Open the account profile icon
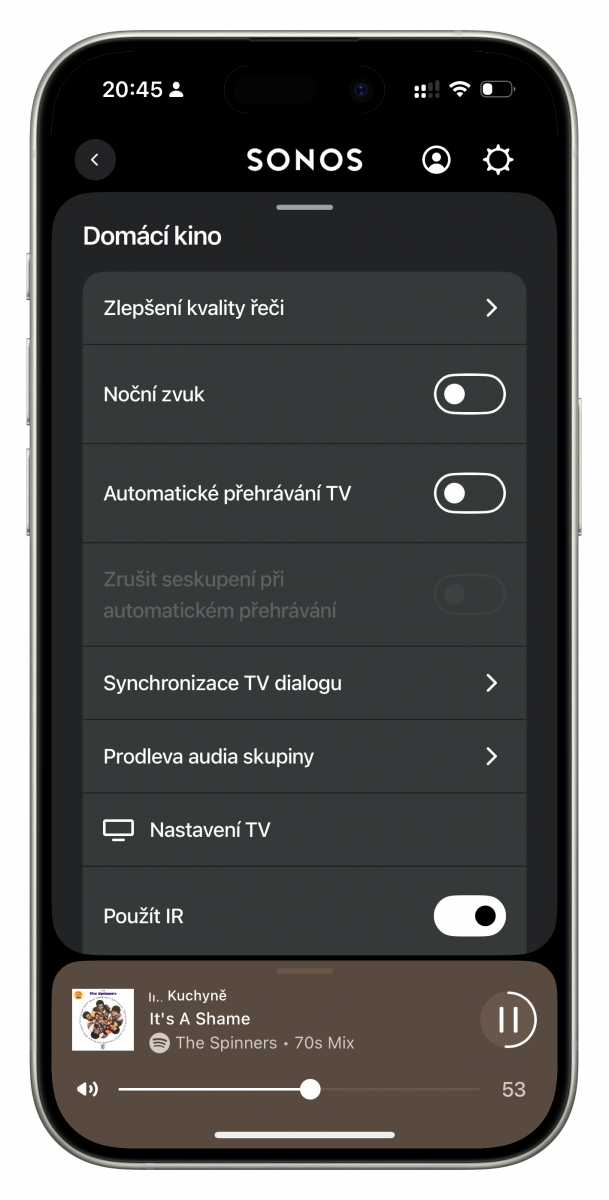This screenshot has height=1200, width=609. 436,160
